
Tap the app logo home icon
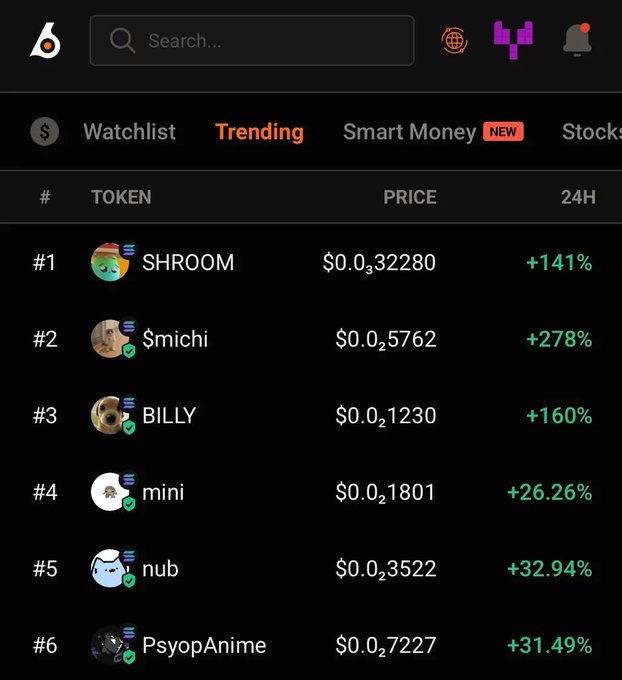(x=45, y=40)
